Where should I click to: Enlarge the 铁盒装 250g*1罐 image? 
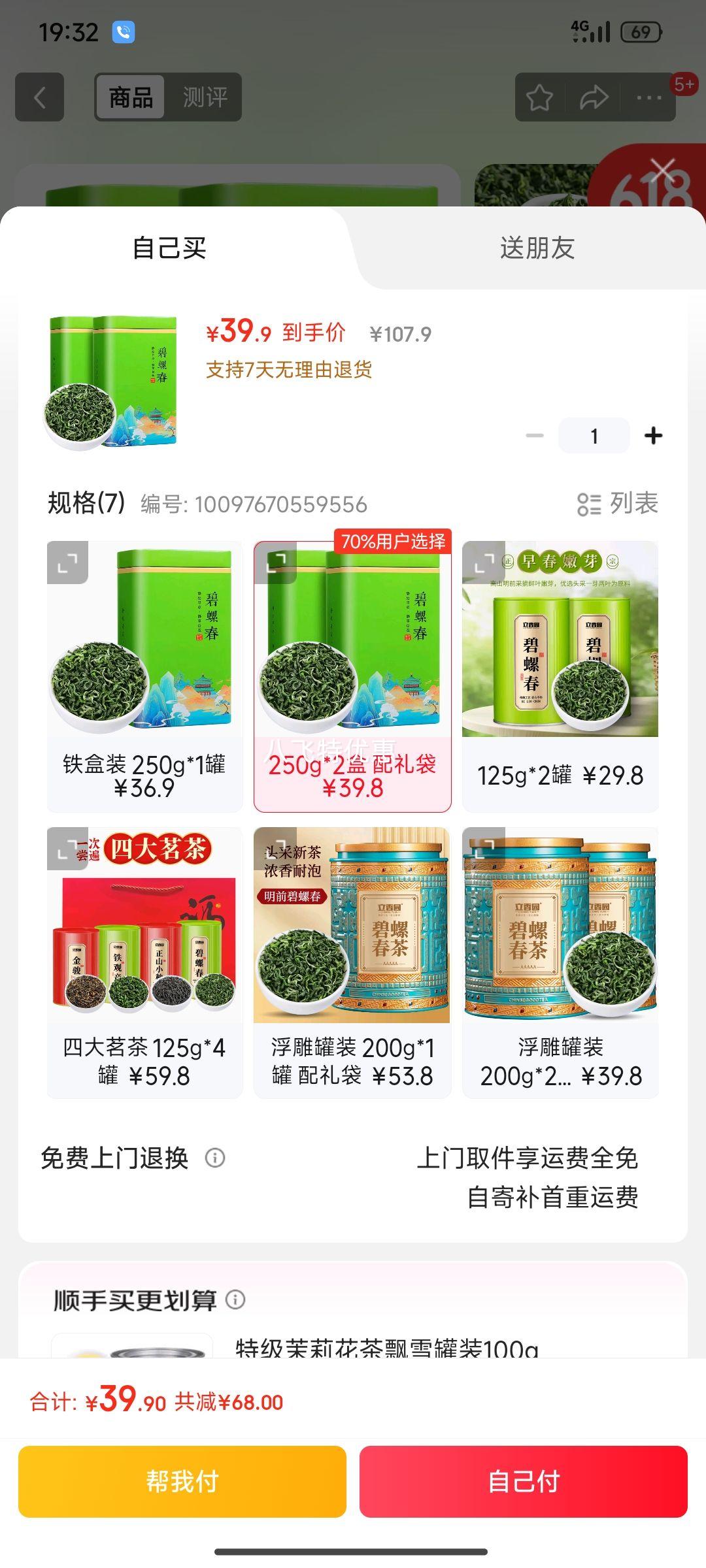[68, 563]
